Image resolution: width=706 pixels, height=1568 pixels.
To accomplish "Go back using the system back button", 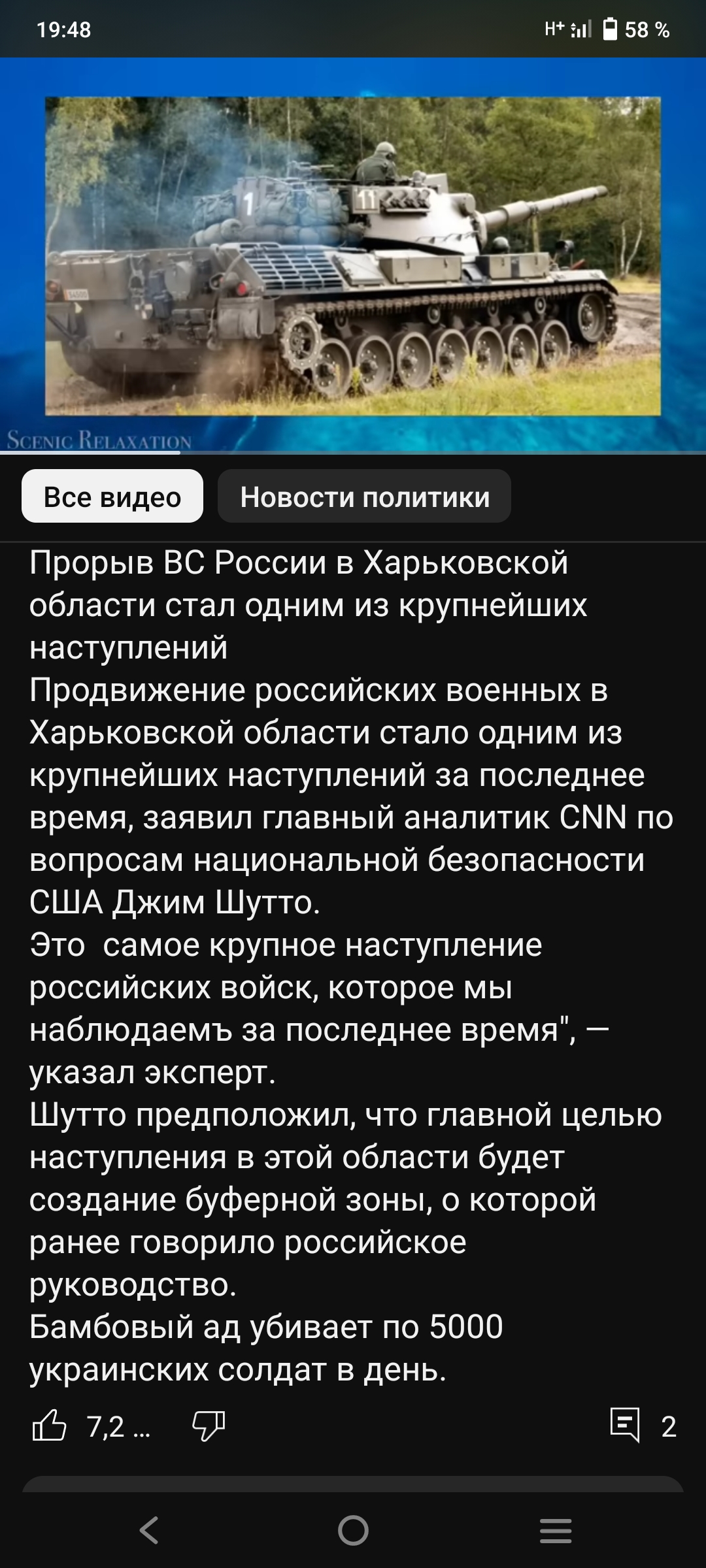I will pos(150,1530).
